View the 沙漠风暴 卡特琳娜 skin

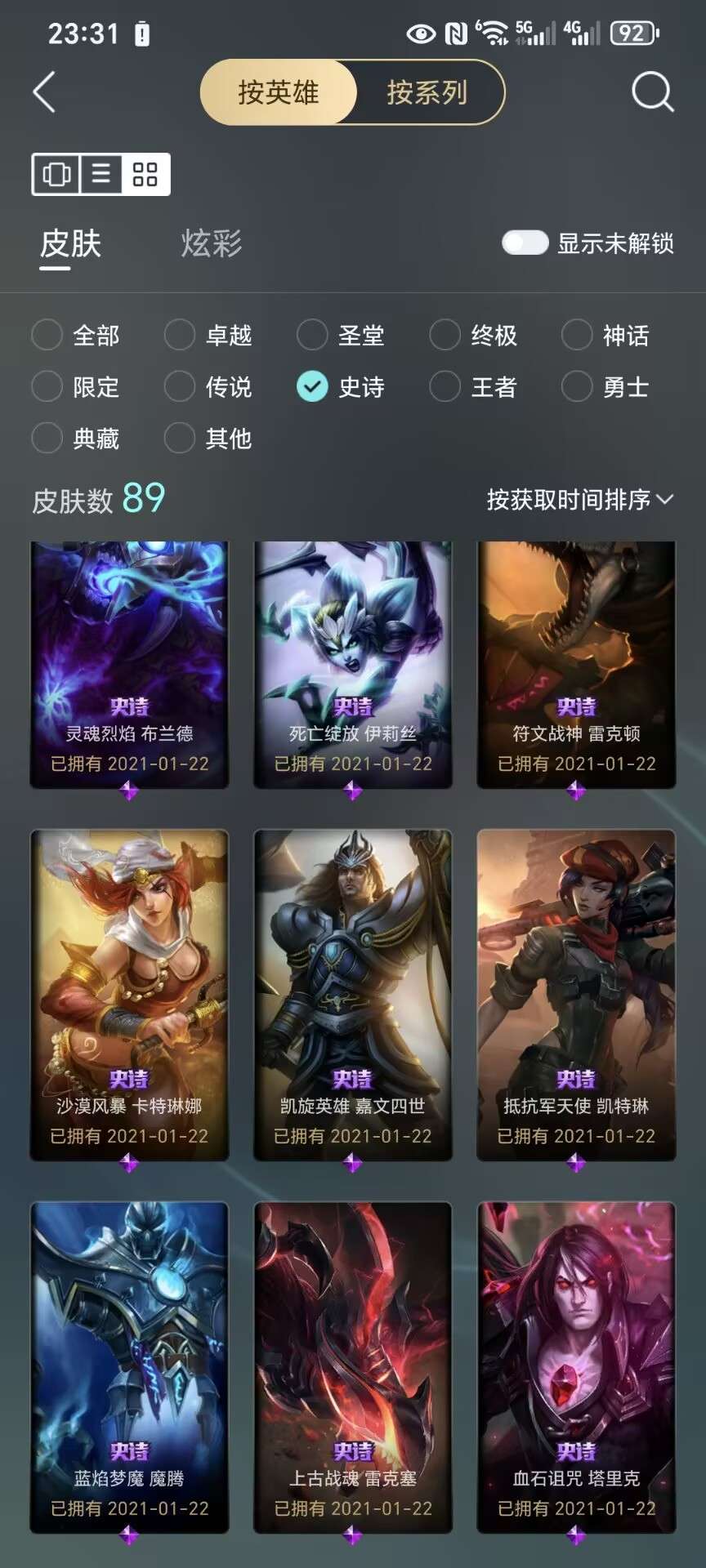coord(129,995)
